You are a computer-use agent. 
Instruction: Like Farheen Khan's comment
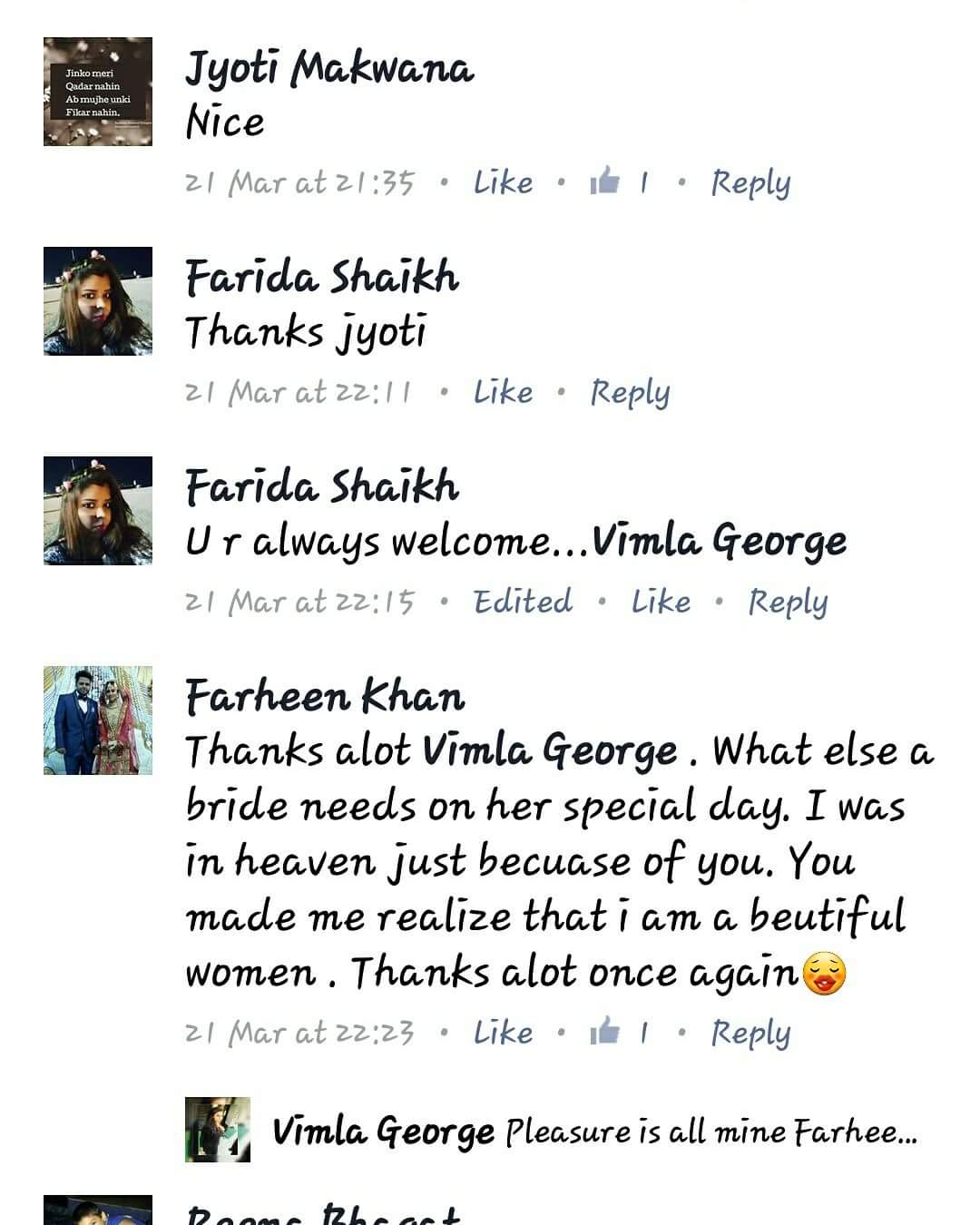tap(503, 1033)
